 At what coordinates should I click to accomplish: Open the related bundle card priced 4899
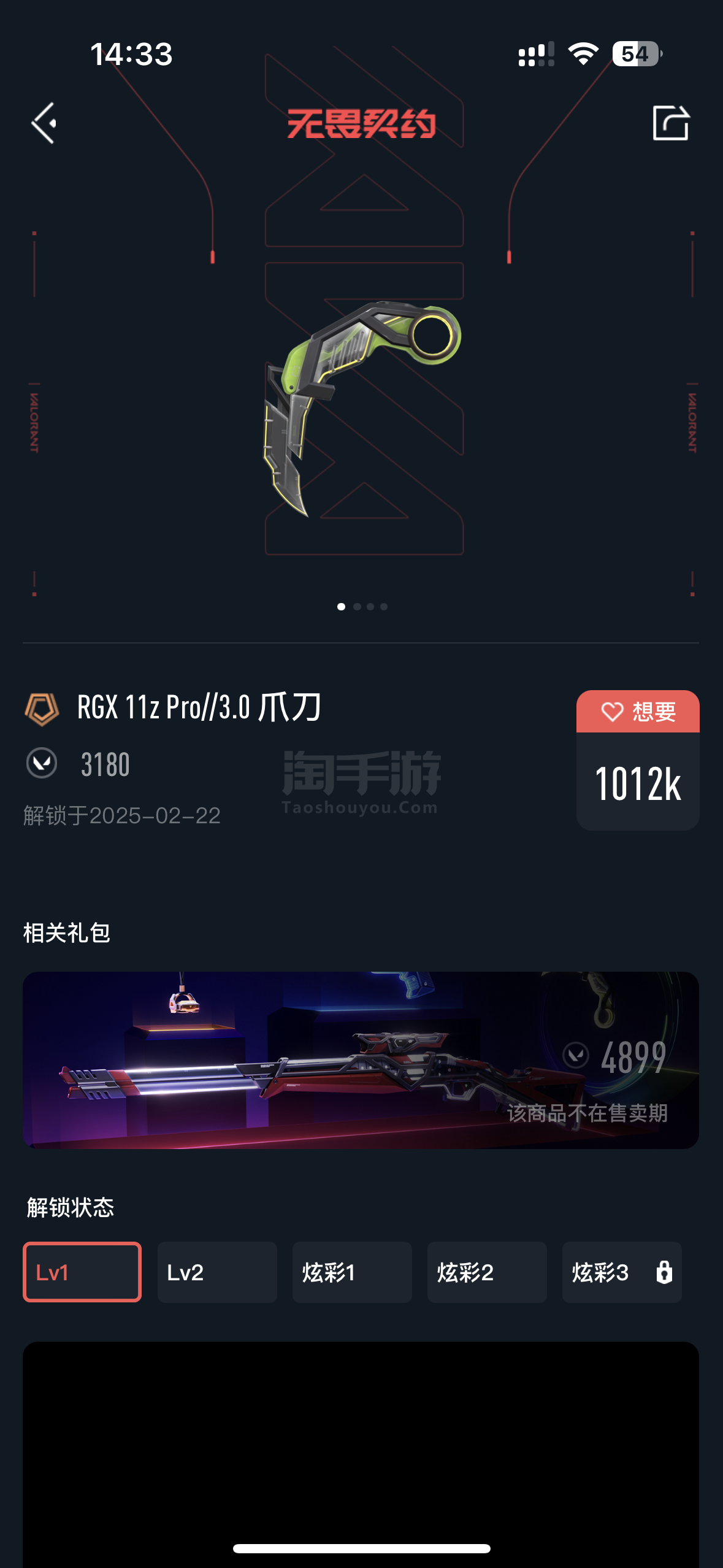click(361, 1059)
